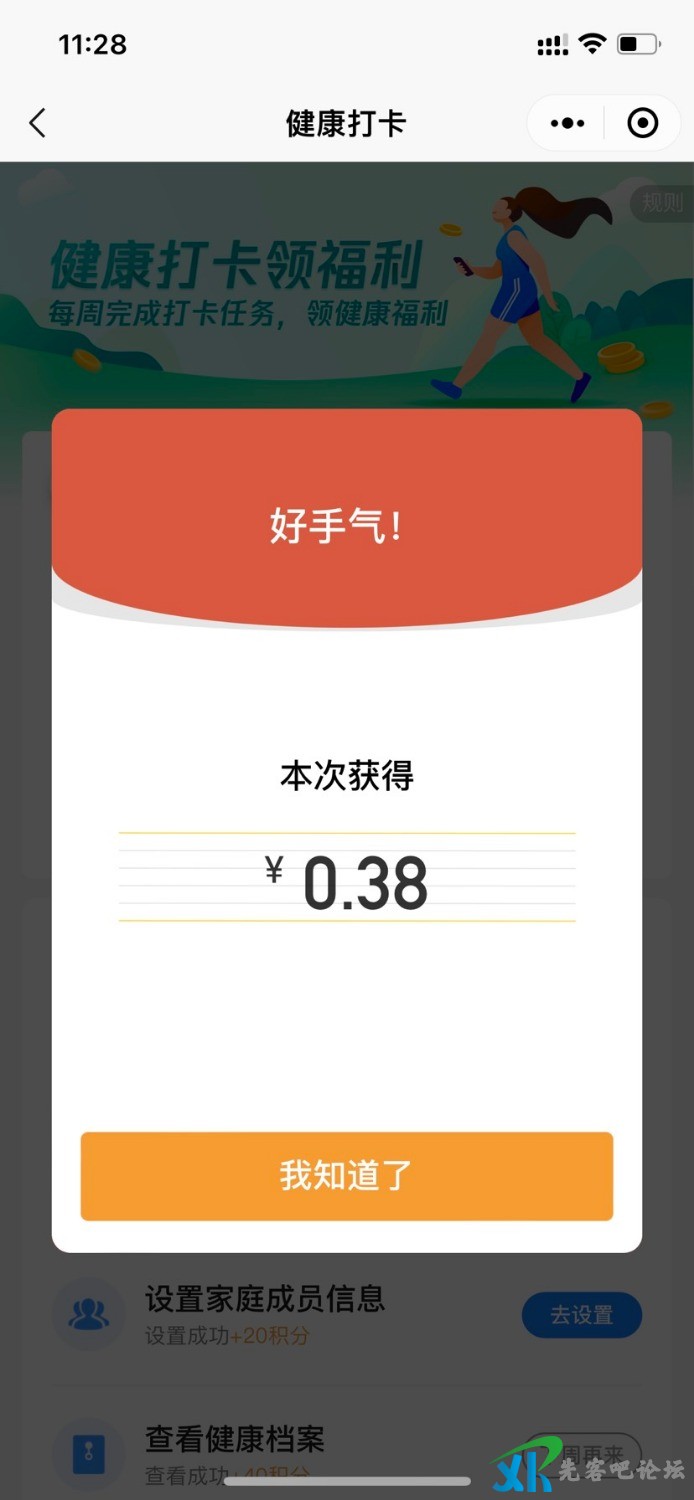The image size is (694, 1500).
Task: Close the mini program with the circle icon
Action: pyautogui.click(x=642, y=124)
